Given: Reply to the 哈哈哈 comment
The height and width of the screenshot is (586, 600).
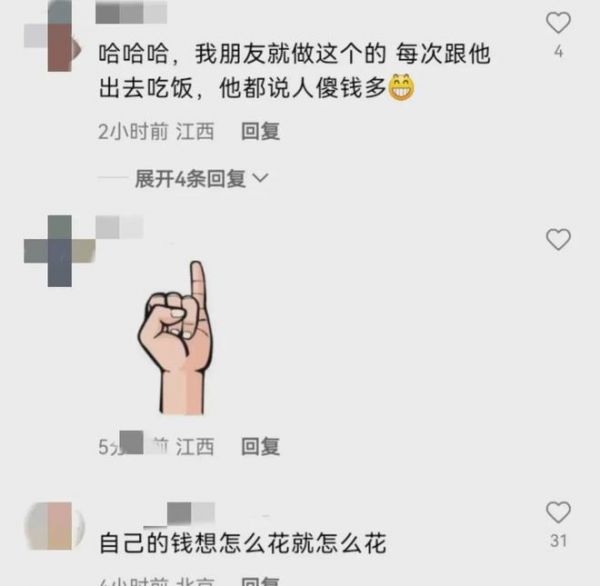Looking at the screenshot, I should [x=260, y=132].
